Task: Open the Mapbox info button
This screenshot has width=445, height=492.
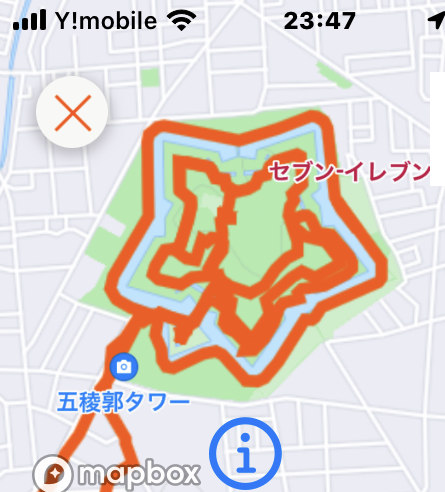Action: pos(245,454)
